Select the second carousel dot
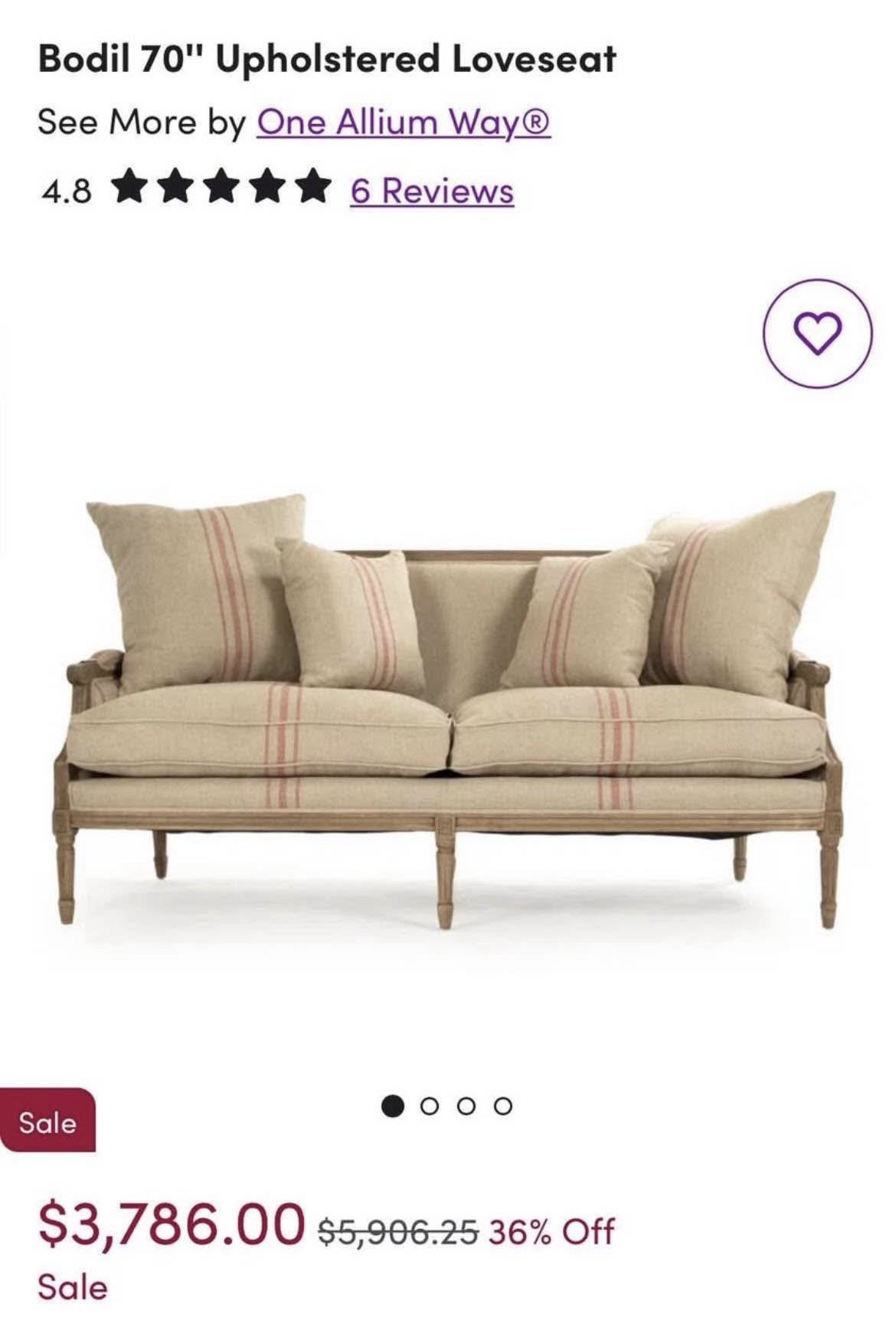Image resolution: width=896 pixels, height=1324 pixels. 431,1106
